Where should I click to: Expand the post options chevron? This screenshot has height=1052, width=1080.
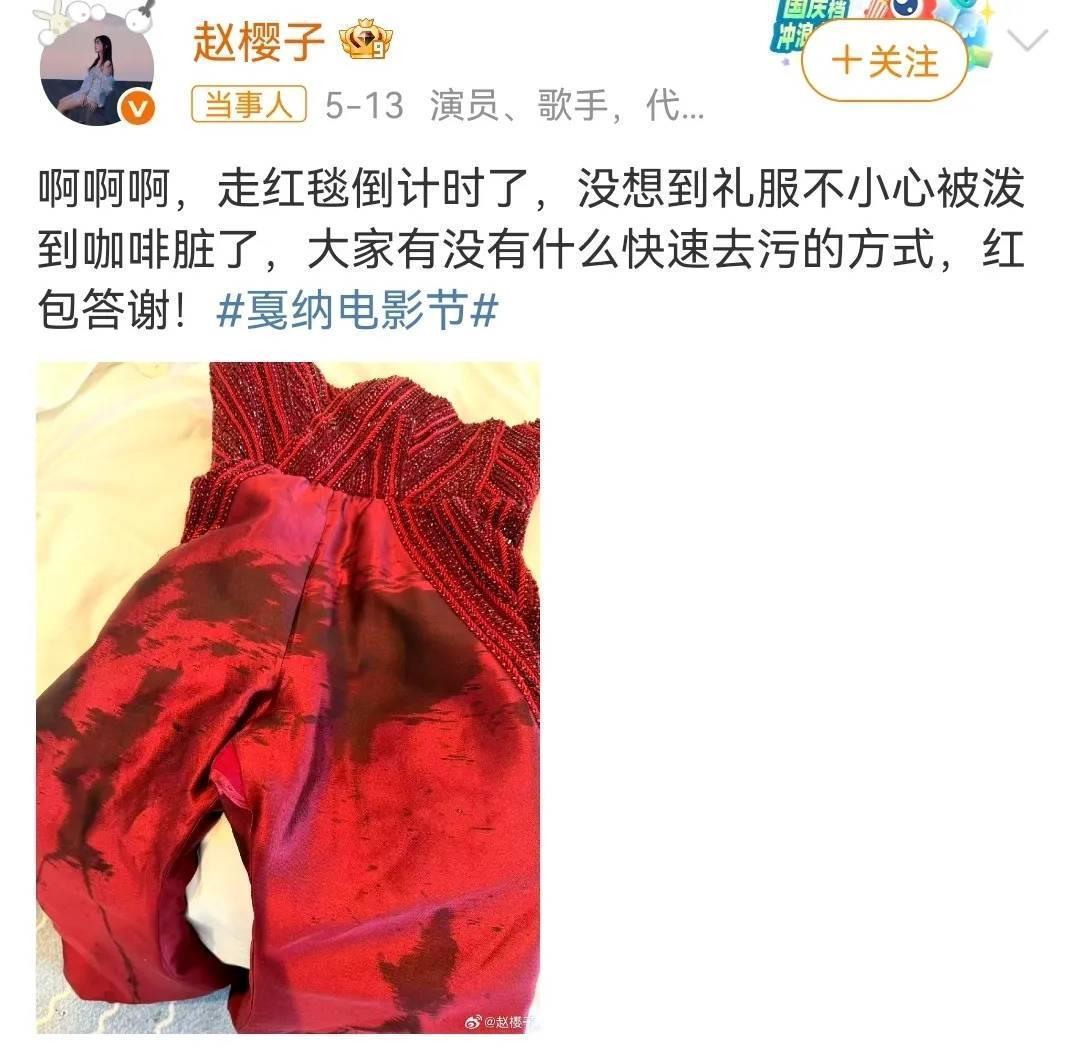click(1027, 41)
